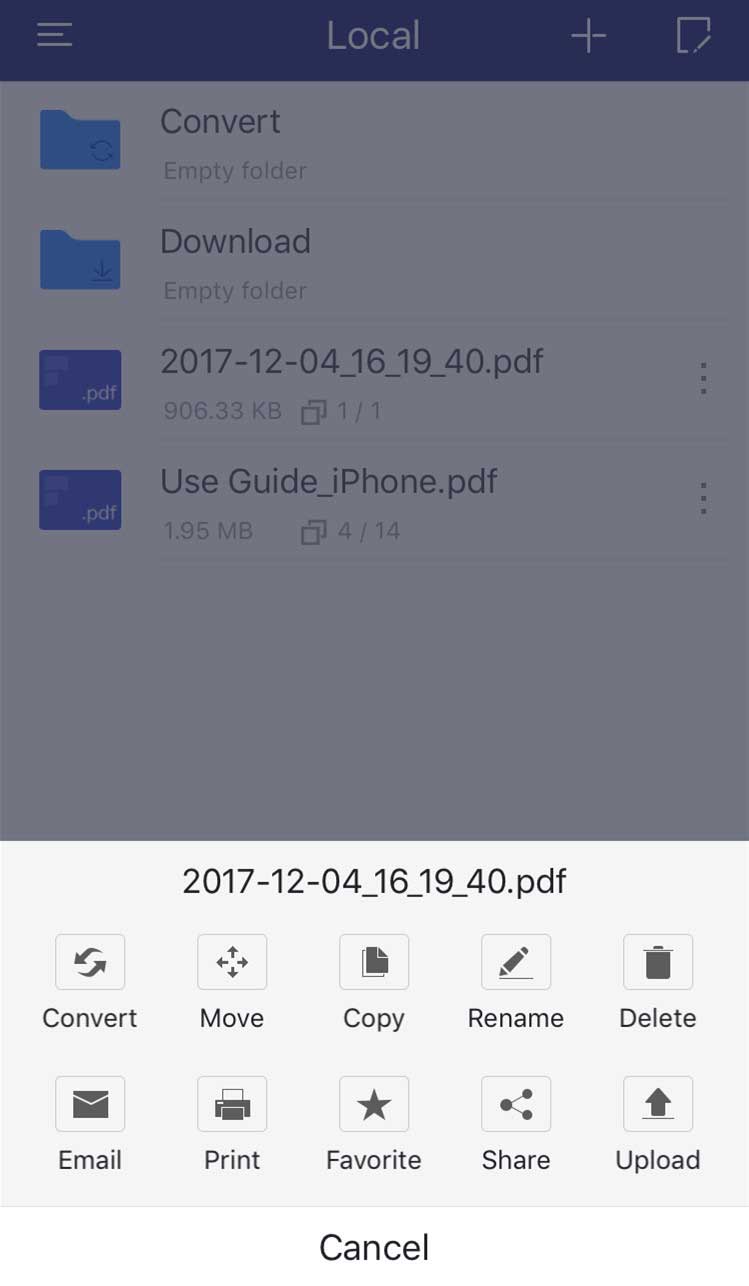
Task: Tap the filename 2017-12-04_16_19_40.pdf header
Action: coord(374,881)
